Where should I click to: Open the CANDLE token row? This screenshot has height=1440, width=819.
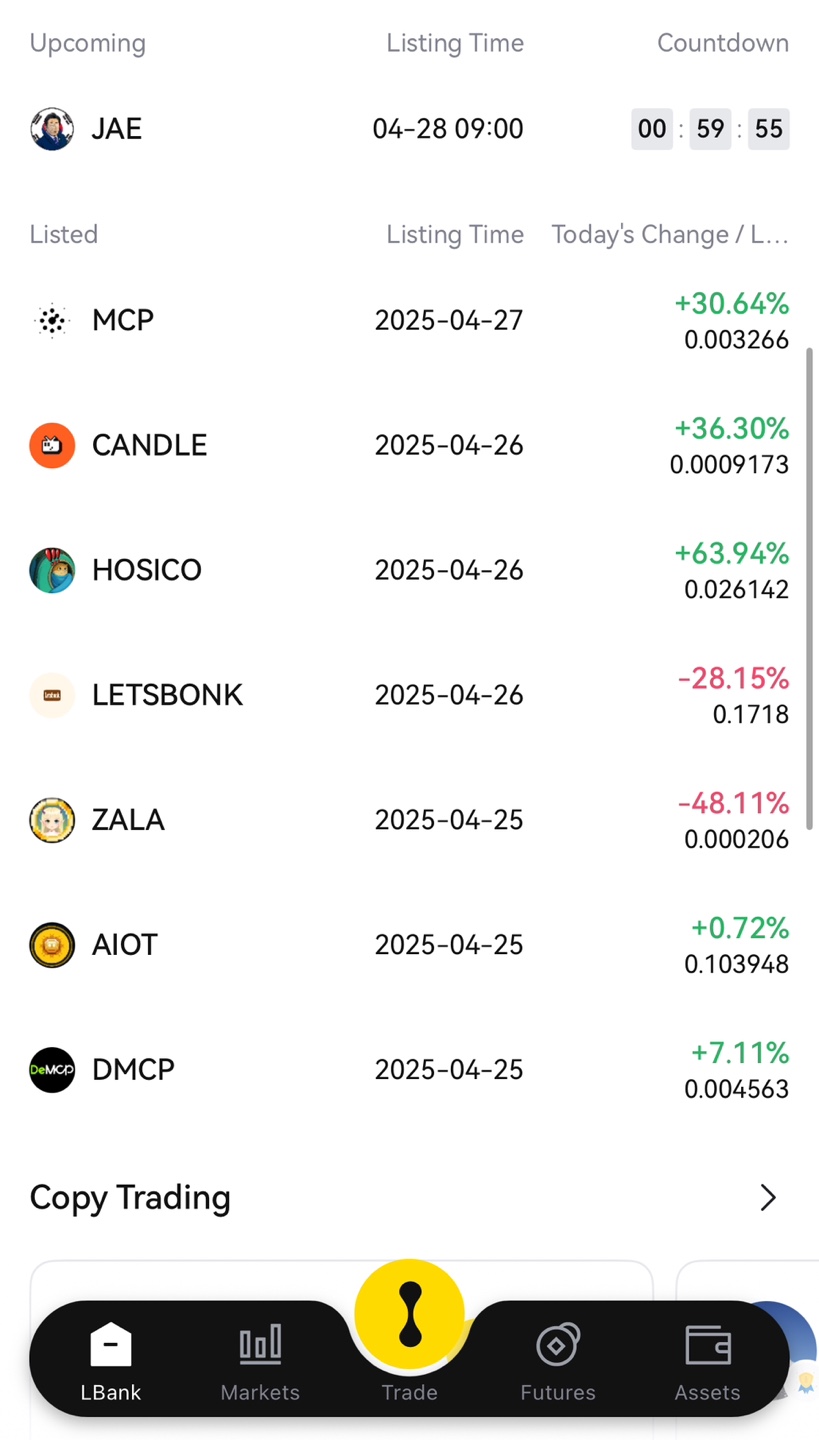[x=409, y=445]
